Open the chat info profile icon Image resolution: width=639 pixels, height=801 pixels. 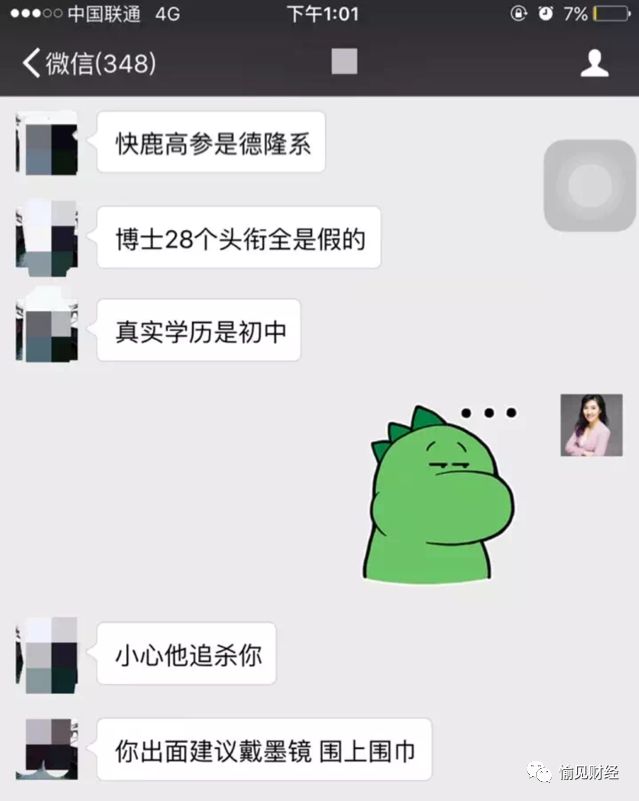tap(595, 64)
